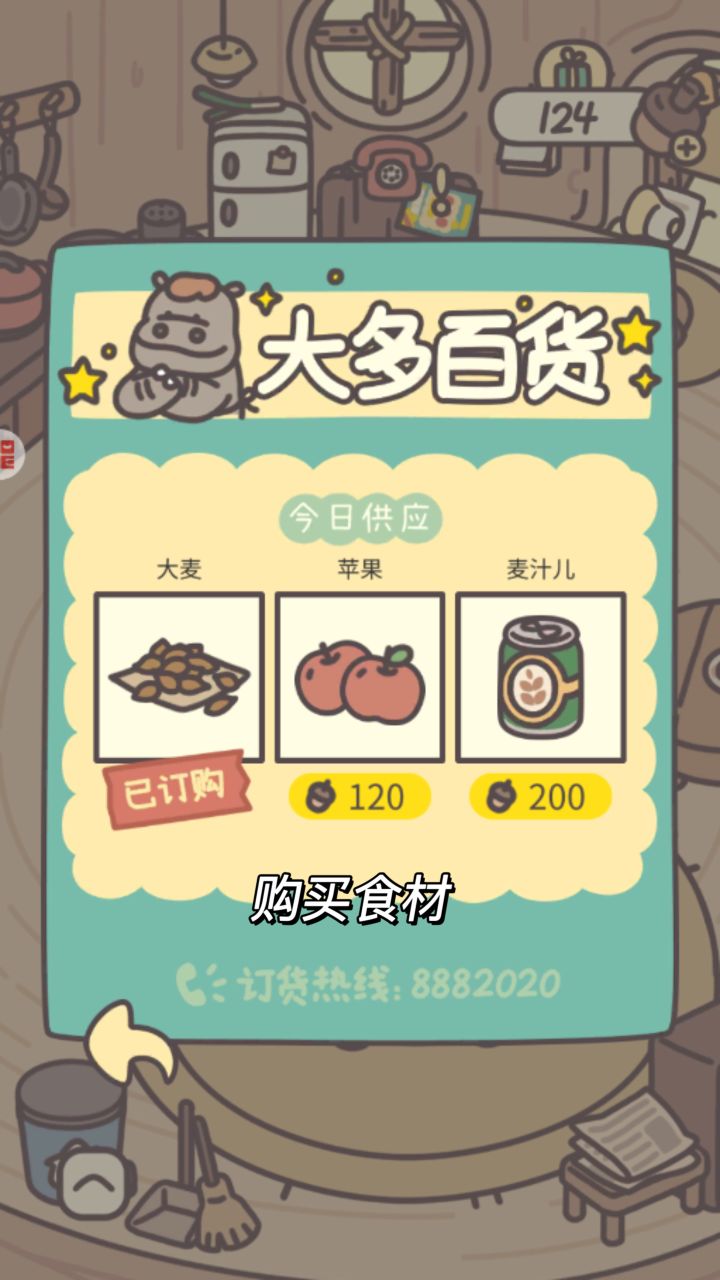Tap the green gift box near the counter
720x1280 pixels.
[573, 75]
